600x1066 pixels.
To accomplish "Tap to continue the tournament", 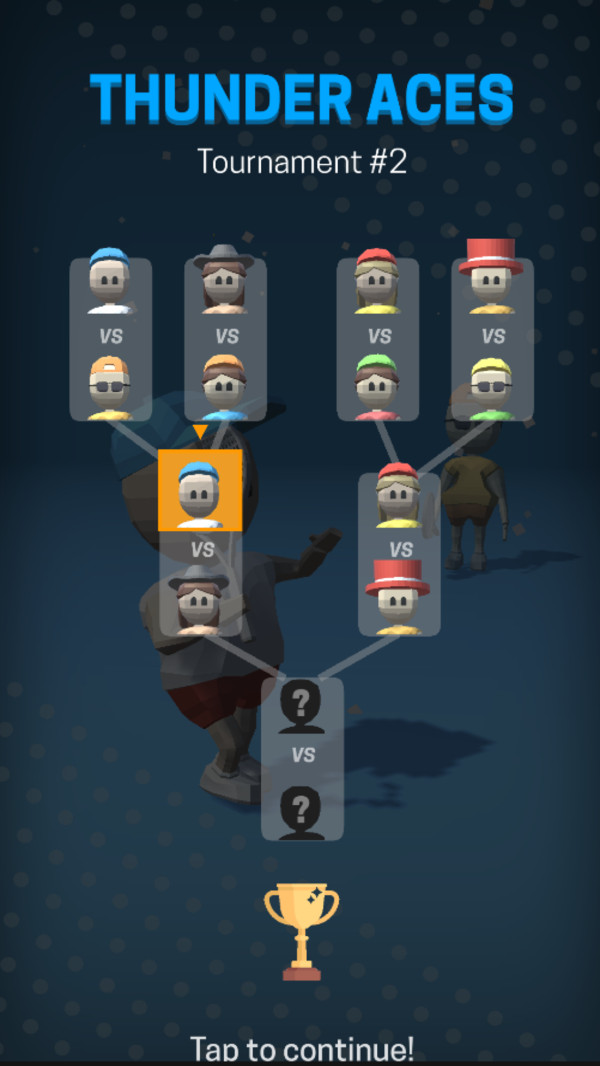I will click(x=301, y=1047).
